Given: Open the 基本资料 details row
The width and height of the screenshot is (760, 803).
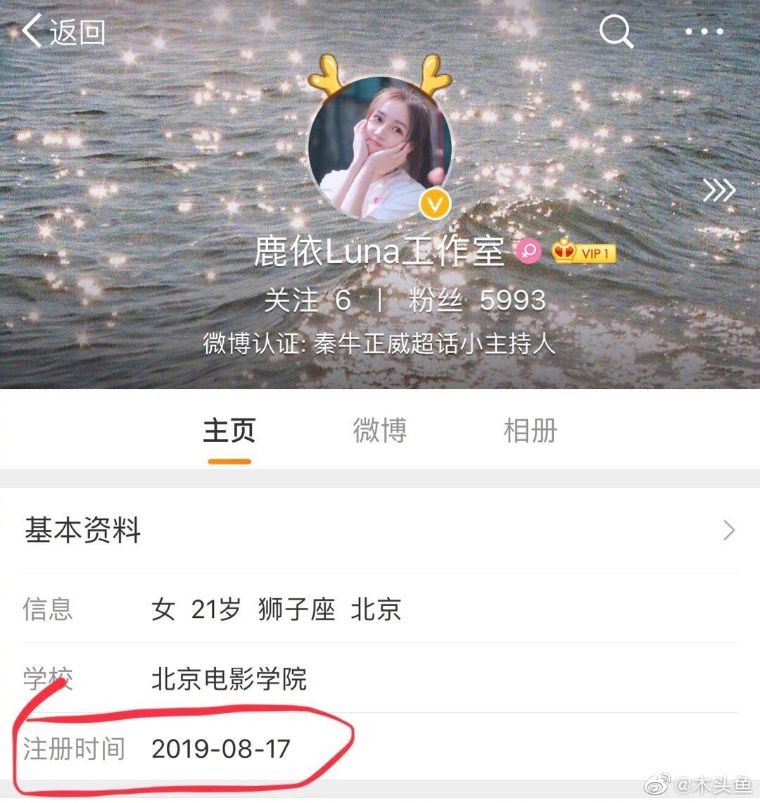Looking at the screenshot, I should pos(380,531).
